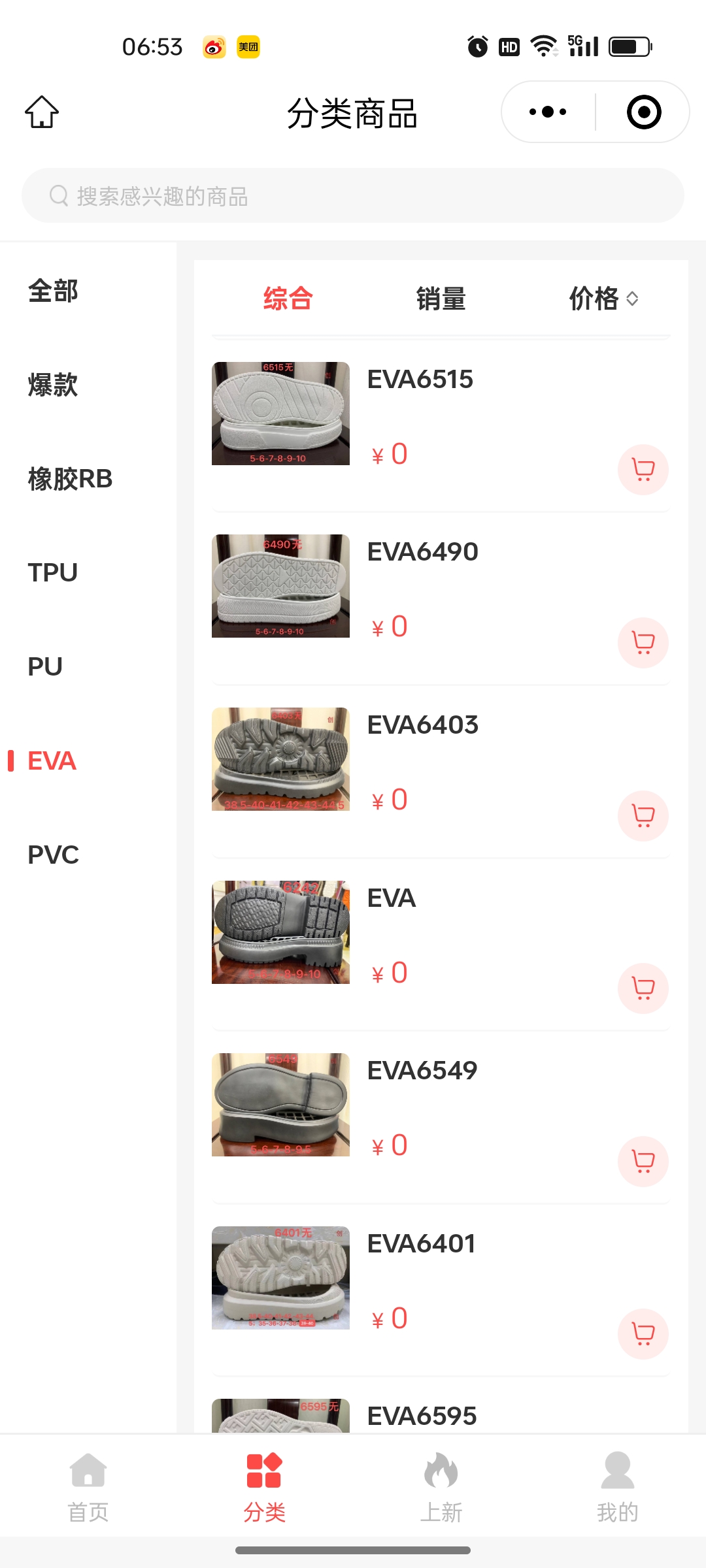Select the 爆款 category

[x=53, y=385]
